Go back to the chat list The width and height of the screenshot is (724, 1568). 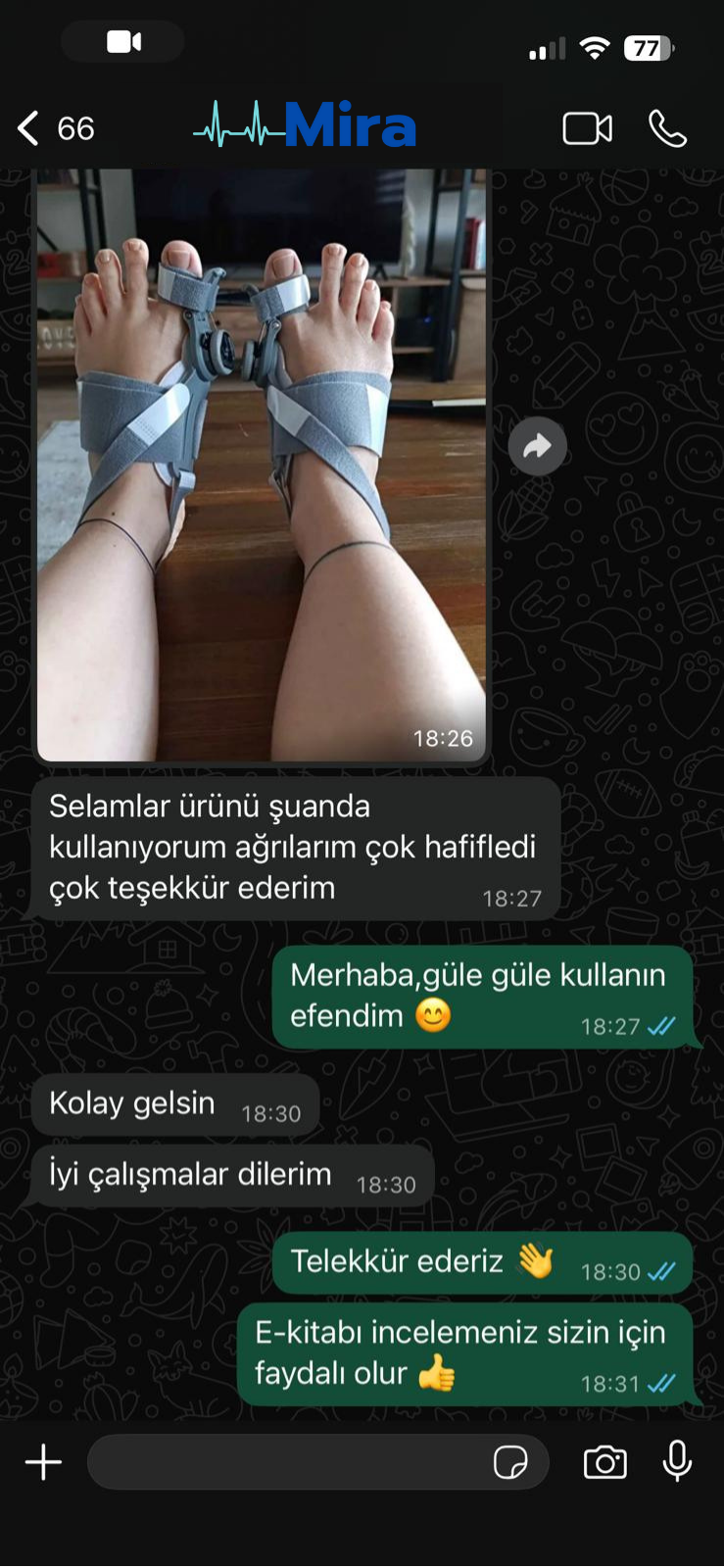pyautogui.click(x=29, y=128)
